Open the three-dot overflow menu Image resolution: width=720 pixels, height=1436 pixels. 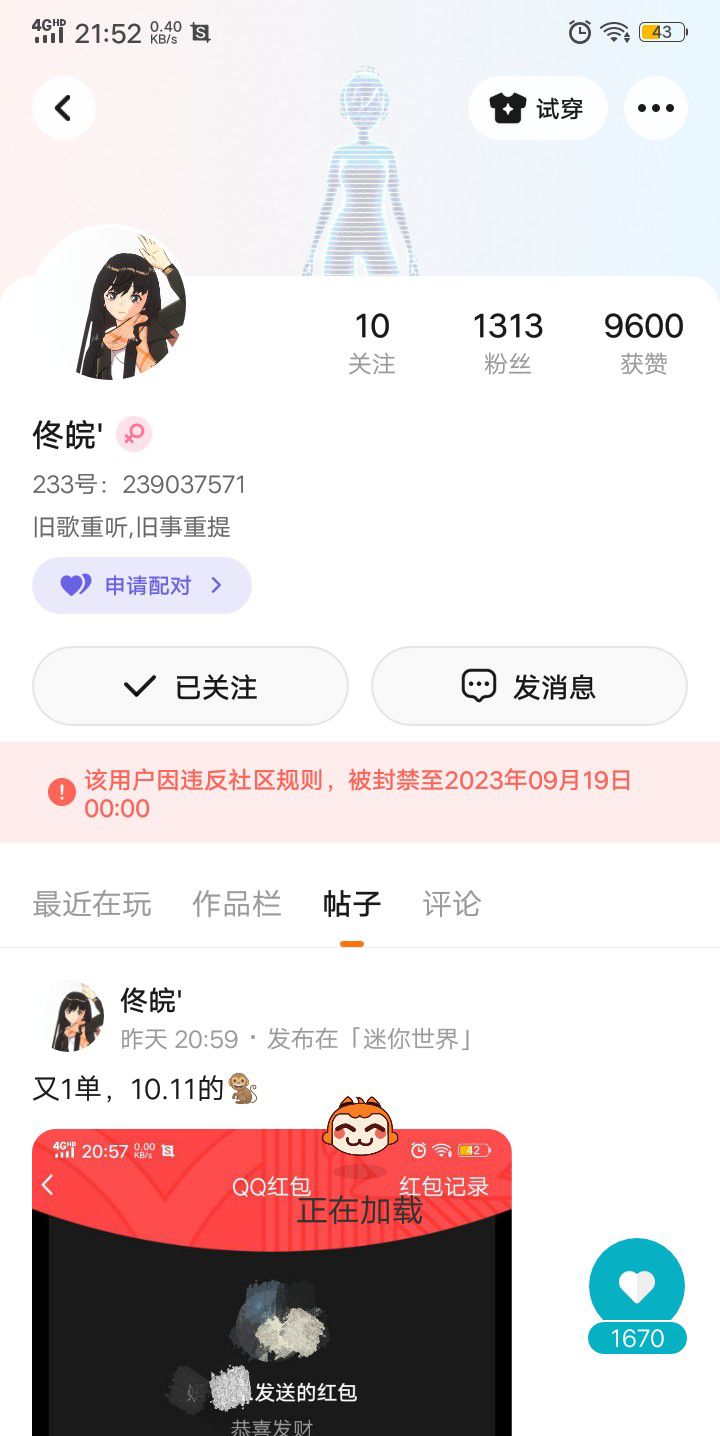click(x=655, y=108)
